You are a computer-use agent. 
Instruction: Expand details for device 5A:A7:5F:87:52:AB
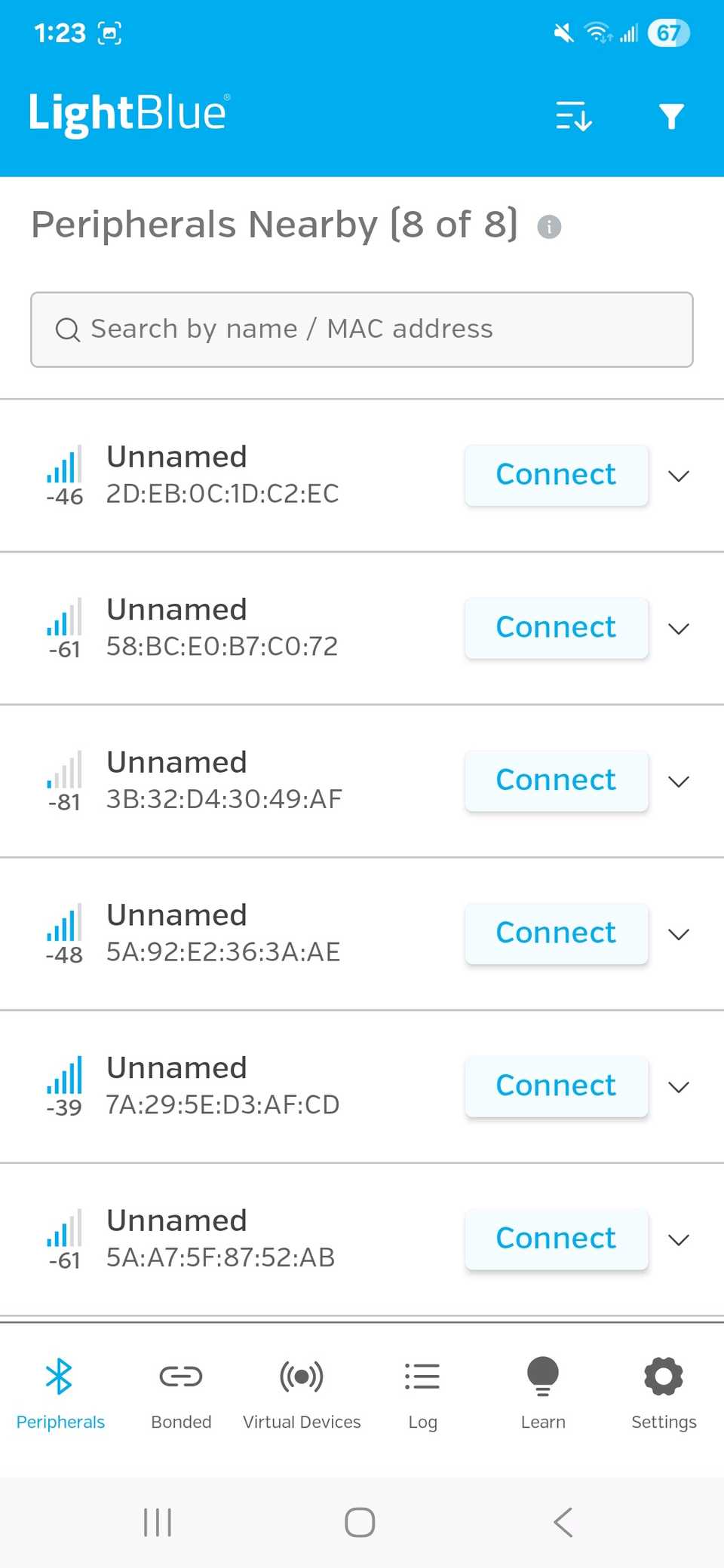coord(678,1239)
